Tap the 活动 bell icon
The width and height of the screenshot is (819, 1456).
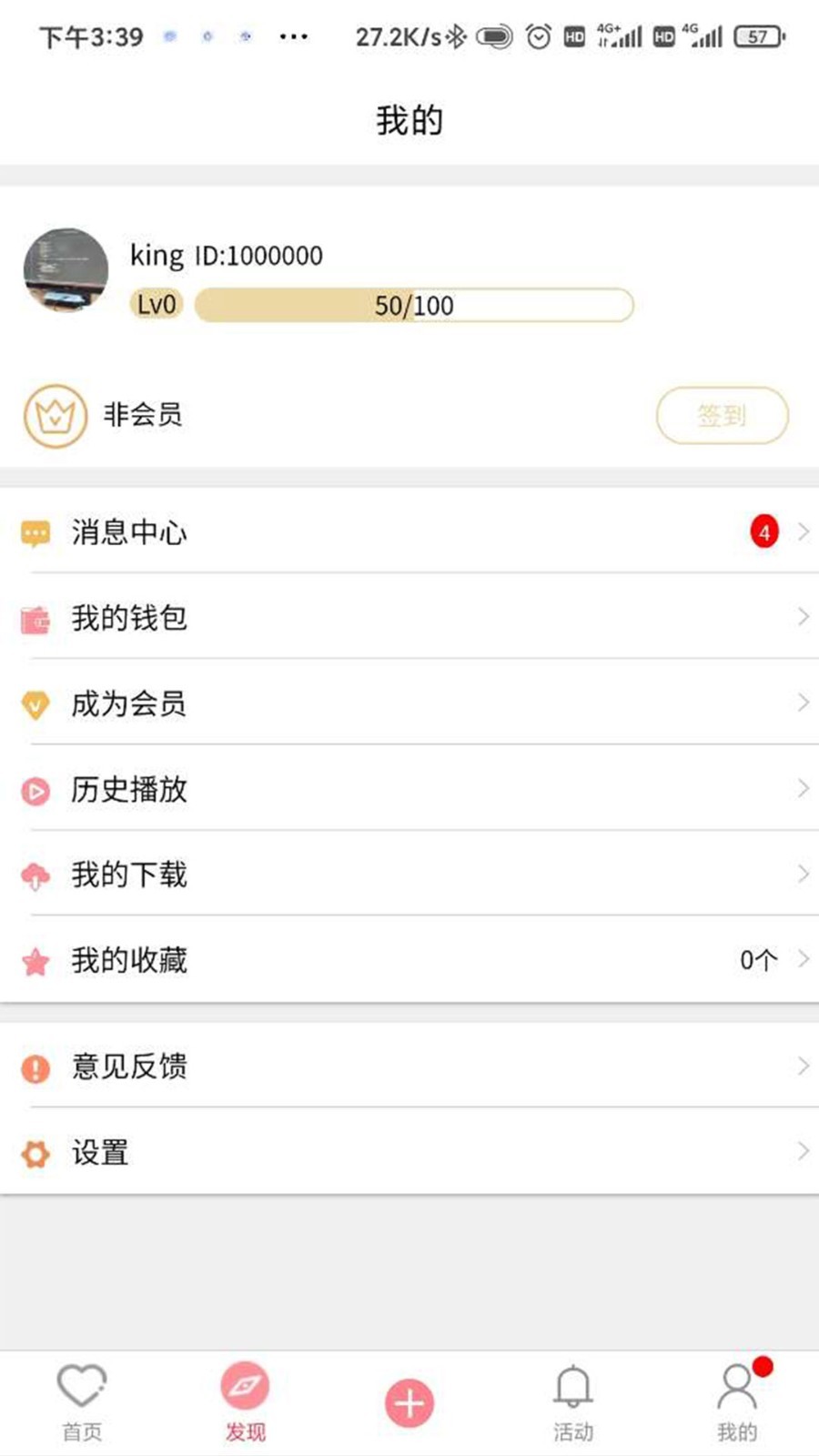point(571,1388)
